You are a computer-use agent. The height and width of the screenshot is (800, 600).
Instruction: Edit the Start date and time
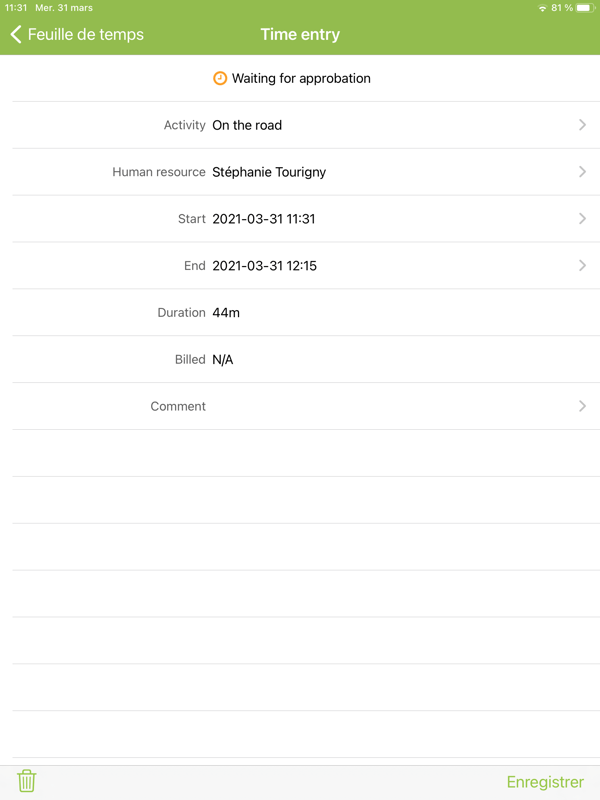[x=300, y=219]
